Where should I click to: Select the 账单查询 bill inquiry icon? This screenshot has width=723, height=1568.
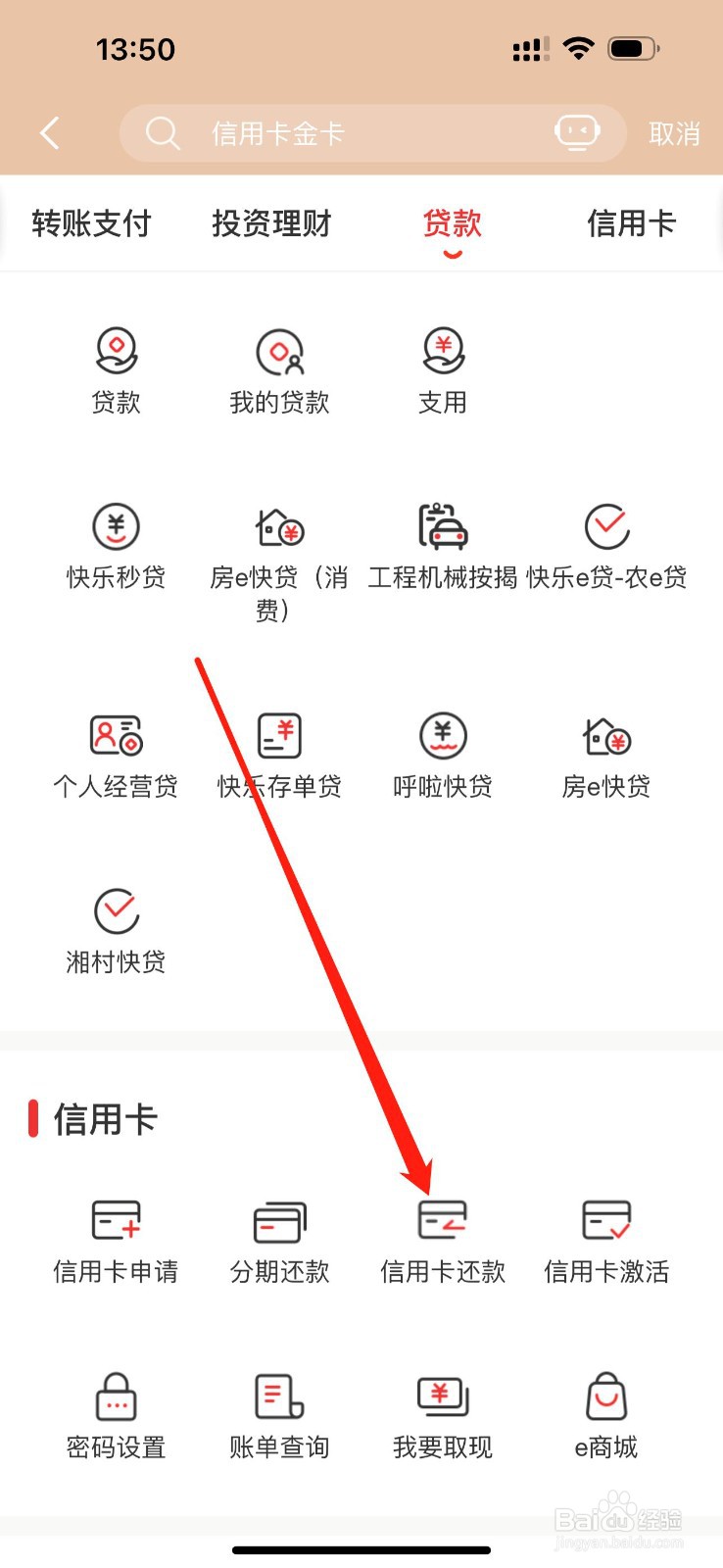(x=278, y=1411)
